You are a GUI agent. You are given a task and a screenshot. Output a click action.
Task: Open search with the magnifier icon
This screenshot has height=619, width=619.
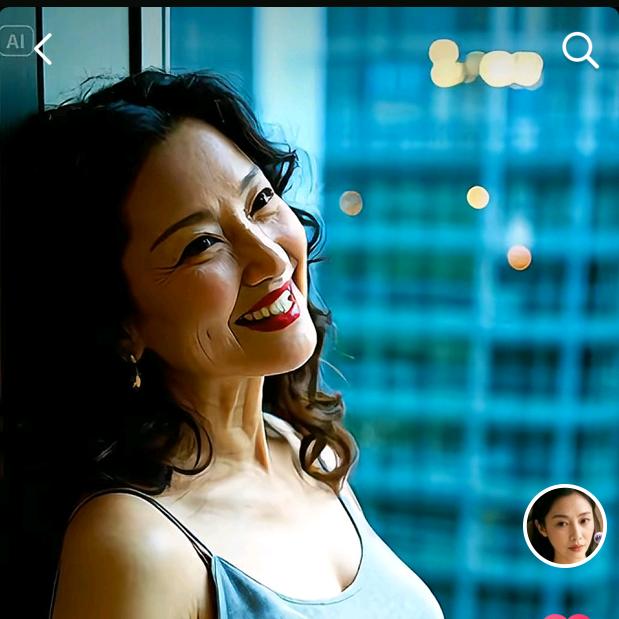[579, 49]
